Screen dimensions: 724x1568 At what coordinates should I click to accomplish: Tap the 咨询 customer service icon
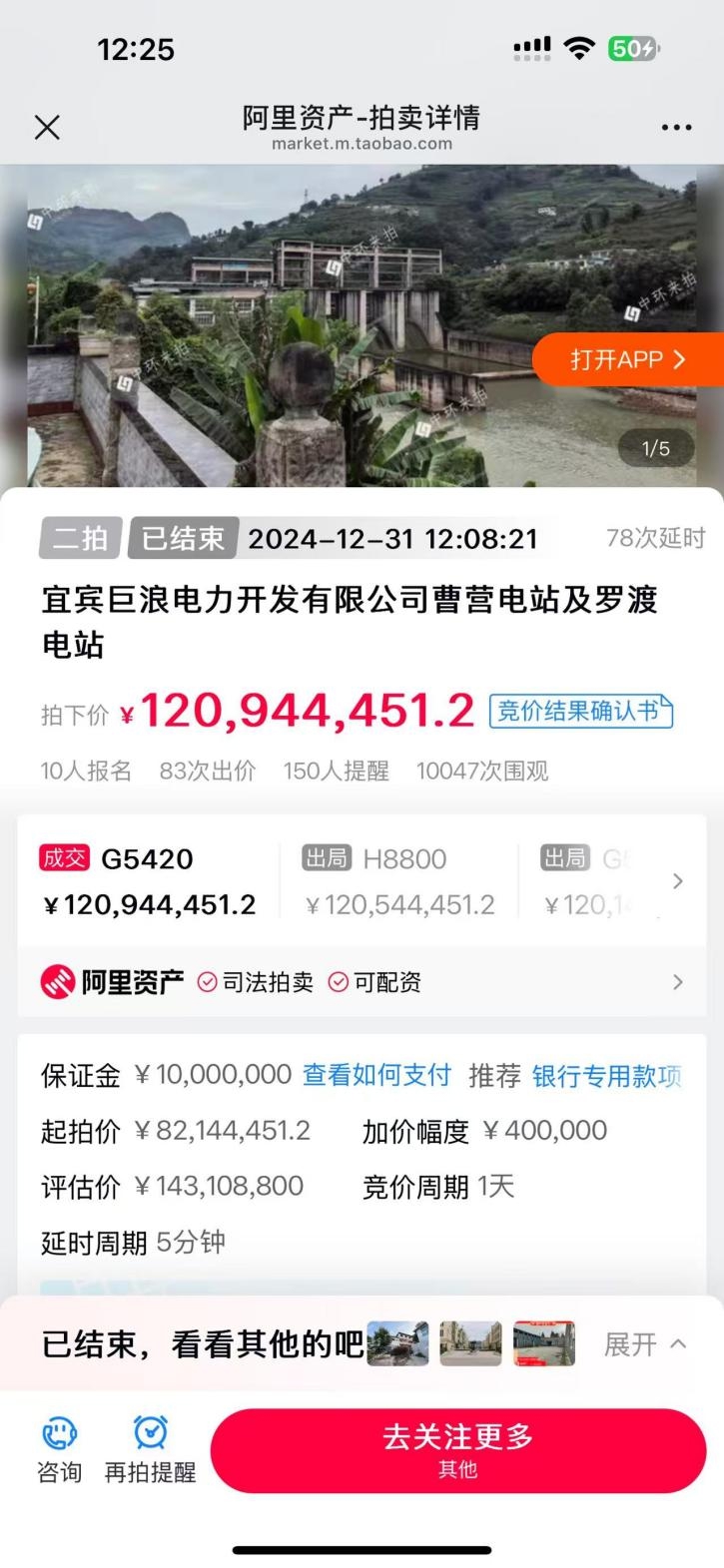(59, 1449)
